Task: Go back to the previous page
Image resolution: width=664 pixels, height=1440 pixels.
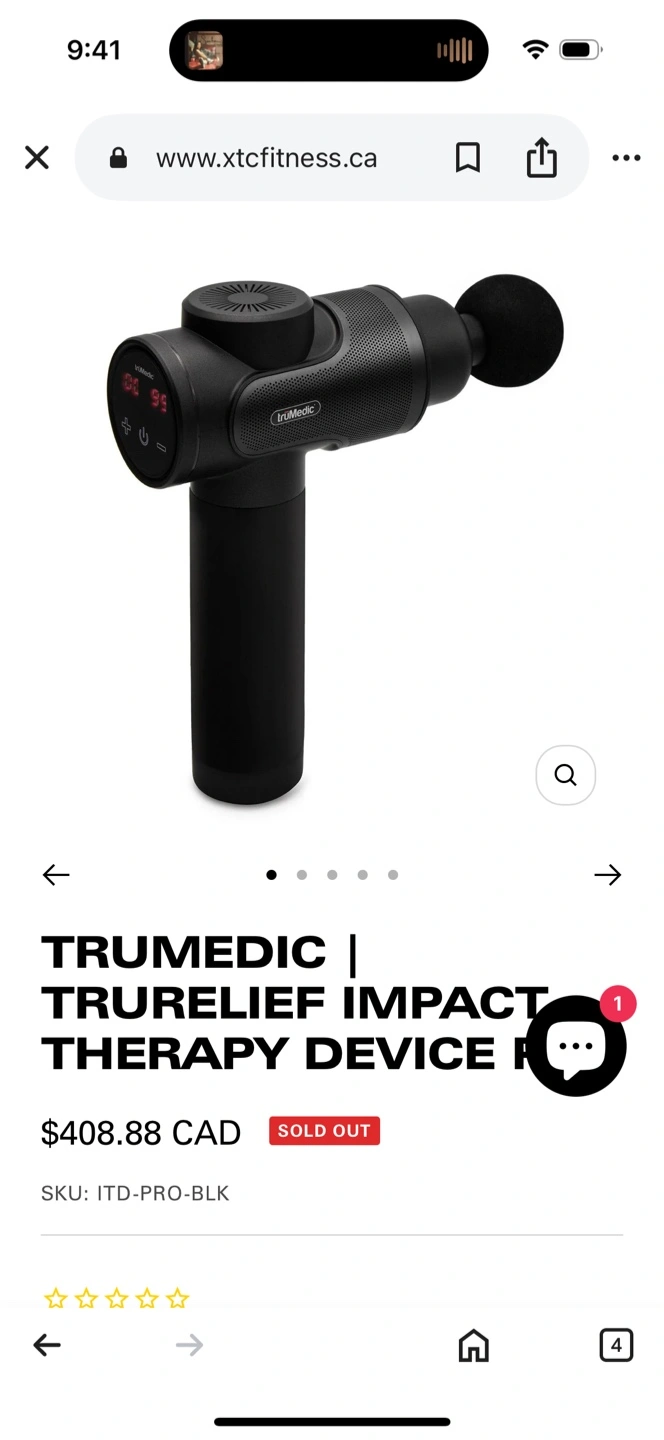Action: click(x=47, y=1346)
